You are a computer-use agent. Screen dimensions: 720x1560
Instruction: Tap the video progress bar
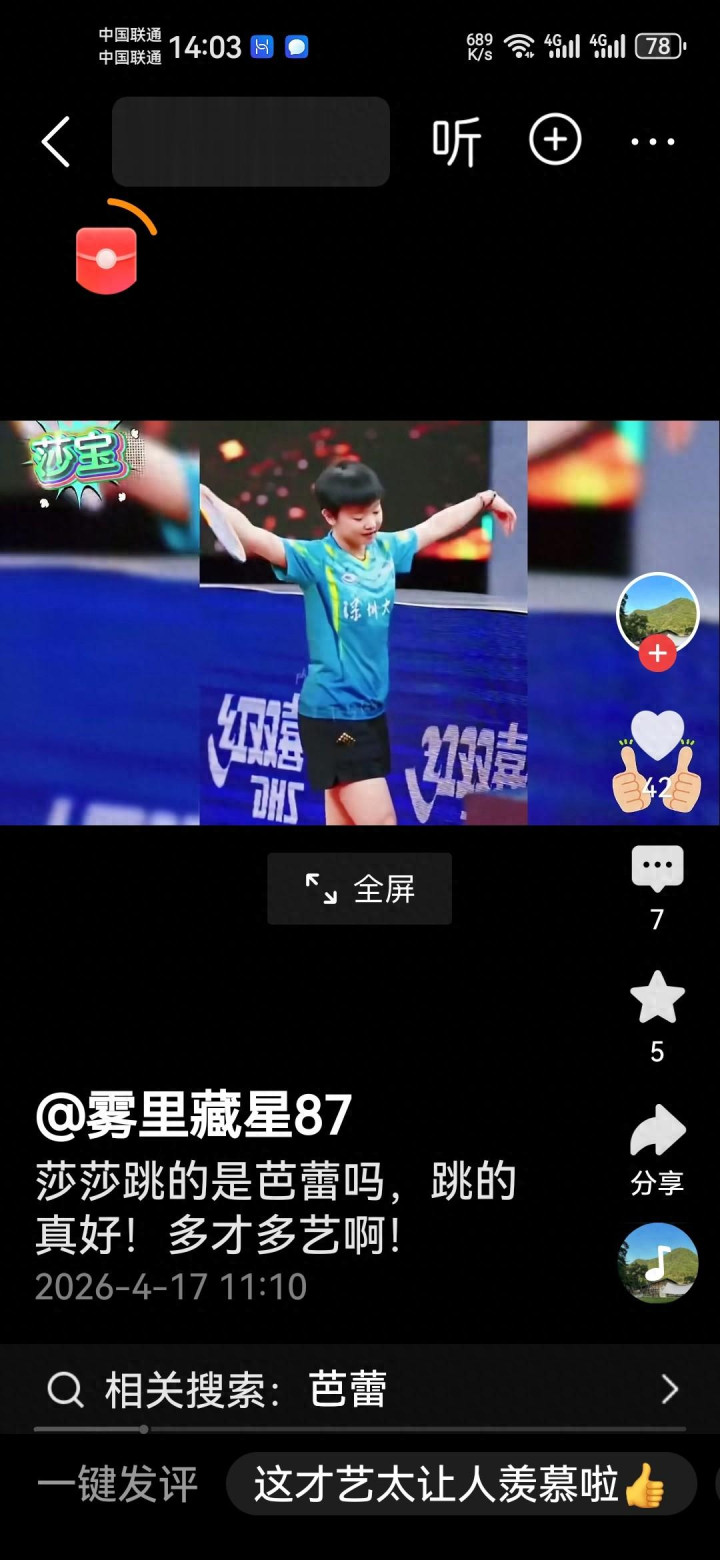(360, 1429)
